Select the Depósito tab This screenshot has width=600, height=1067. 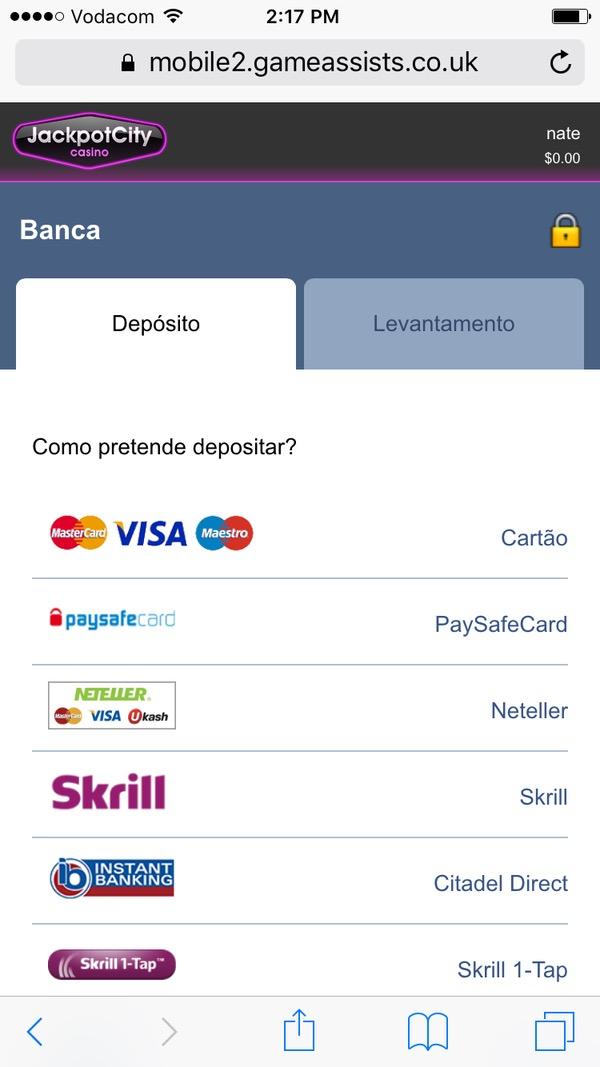pos(156,324)
